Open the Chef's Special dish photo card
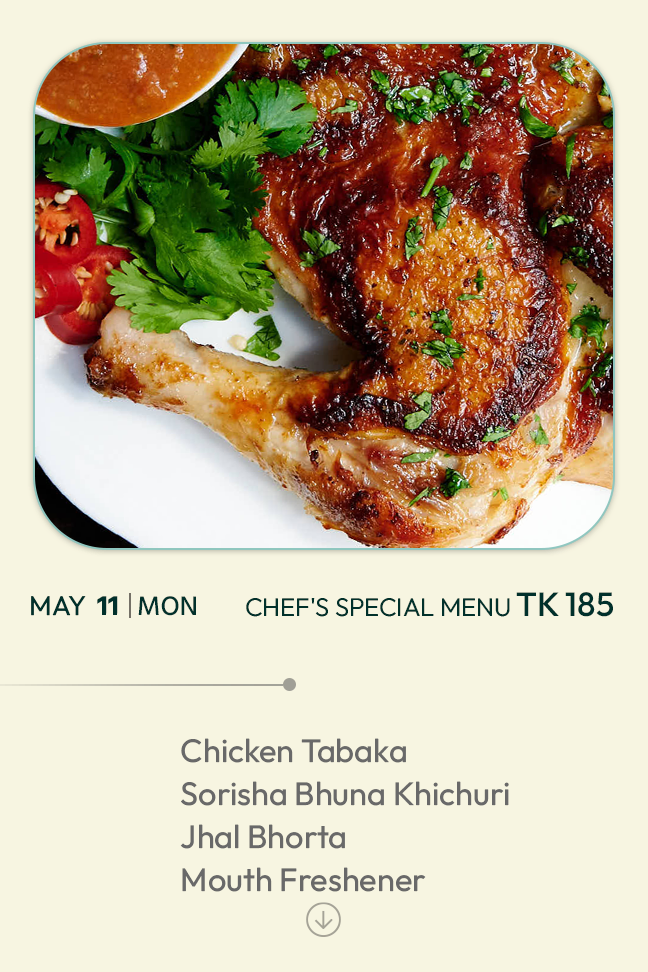This screenshot has width=648, height=972. click(324, 296)
